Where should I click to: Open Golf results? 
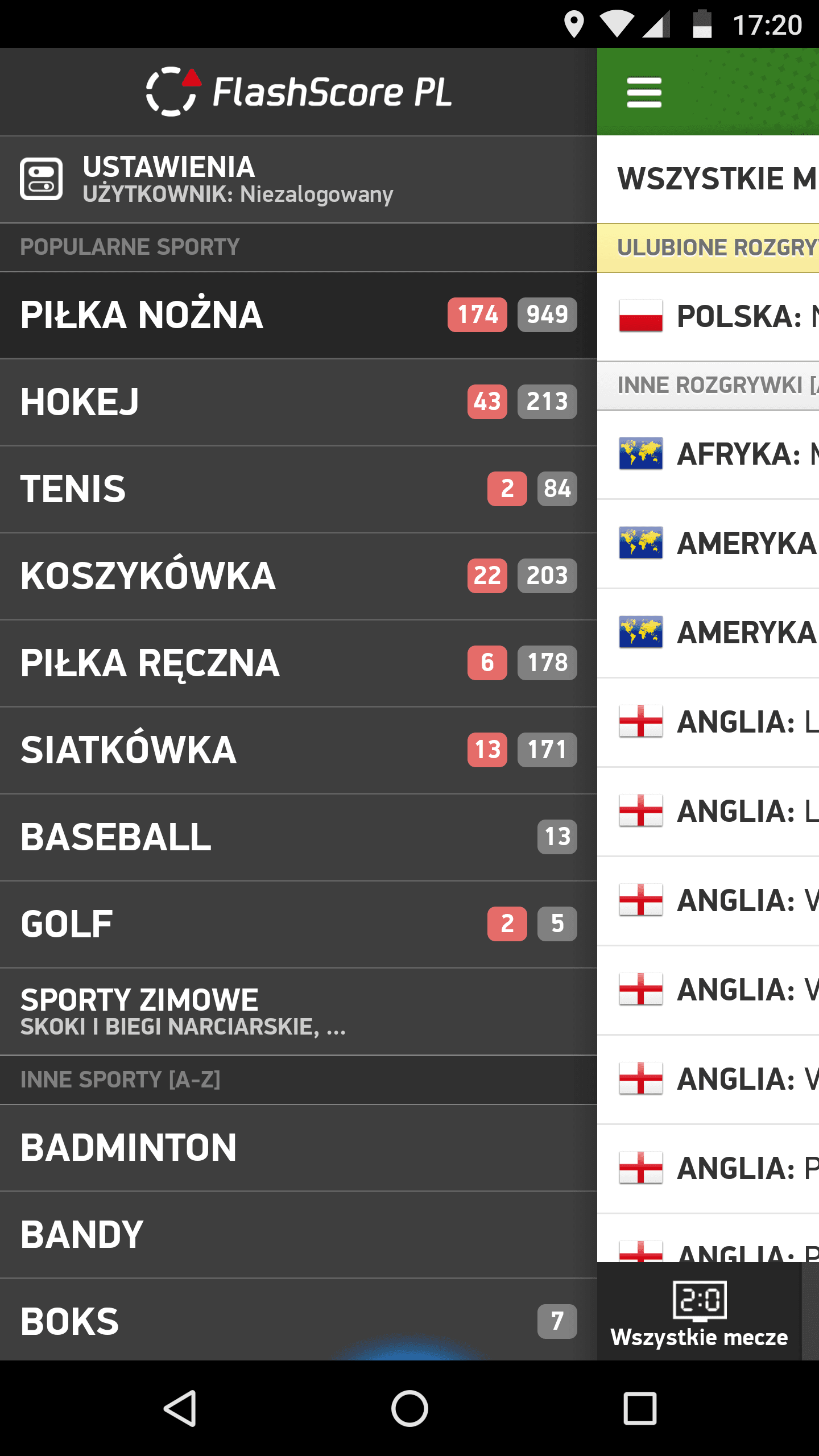pyautogui.click(x=298, y=924)
